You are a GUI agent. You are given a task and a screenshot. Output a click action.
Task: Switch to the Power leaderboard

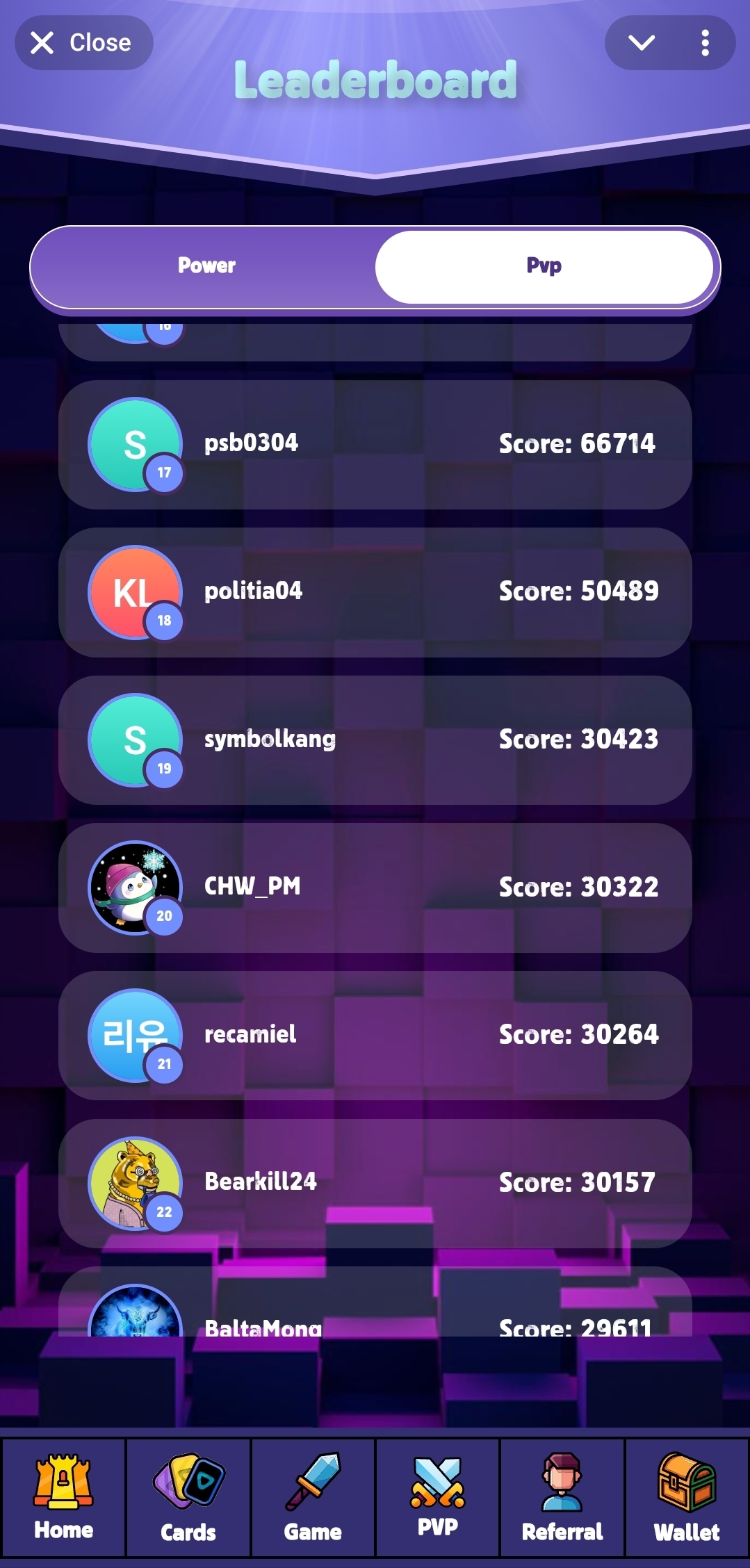pos(206,266)
